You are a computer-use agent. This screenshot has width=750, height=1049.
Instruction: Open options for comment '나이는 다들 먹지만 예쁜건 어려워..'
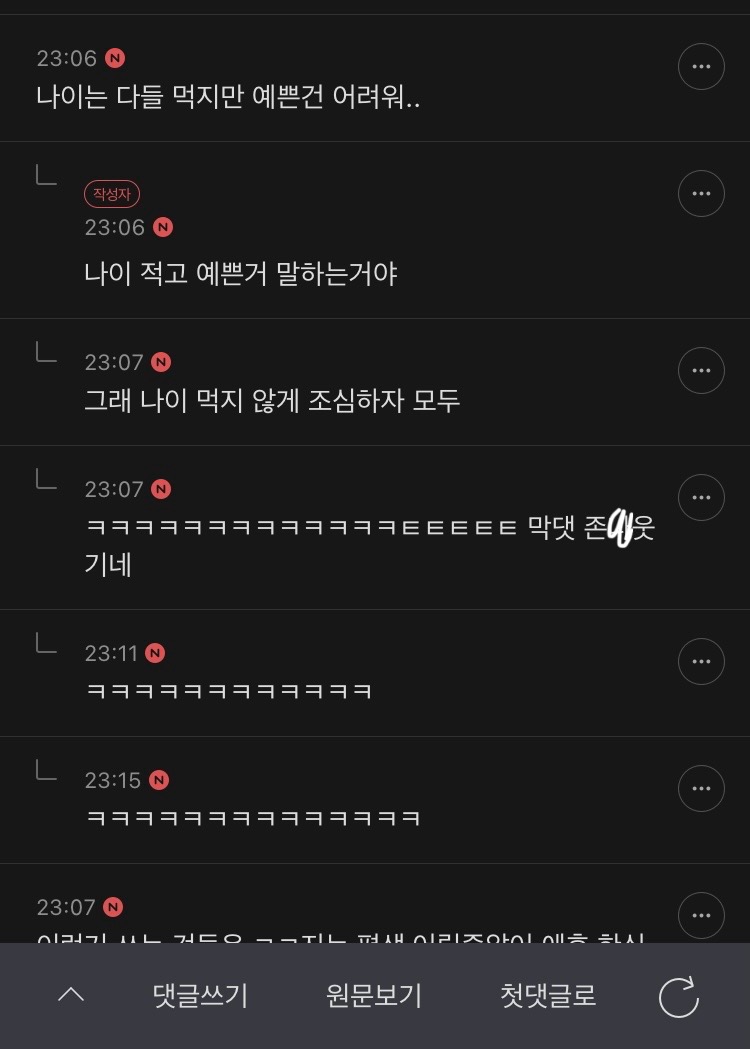click(x=701, y=67)
